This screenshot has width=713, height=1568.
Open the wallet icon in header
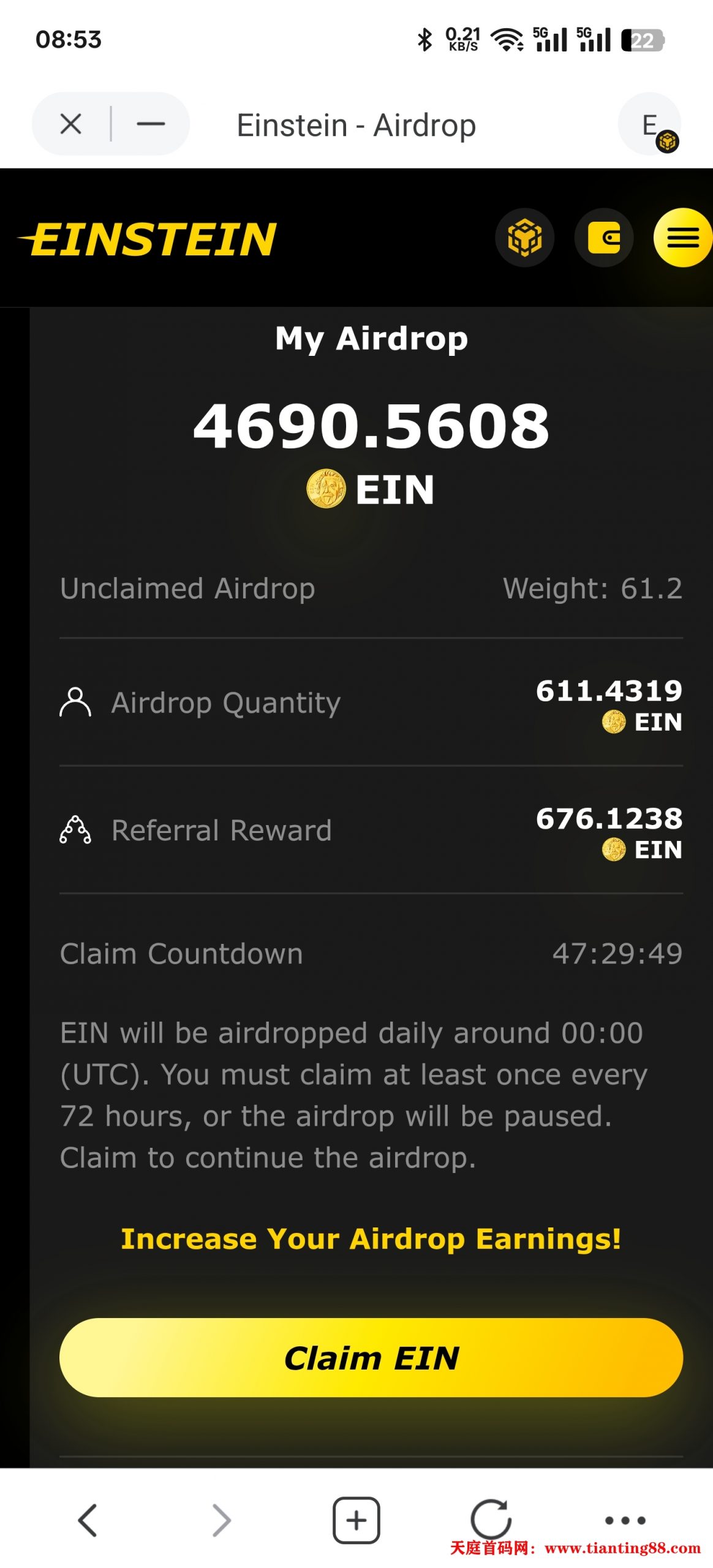(x=603, y=238)
